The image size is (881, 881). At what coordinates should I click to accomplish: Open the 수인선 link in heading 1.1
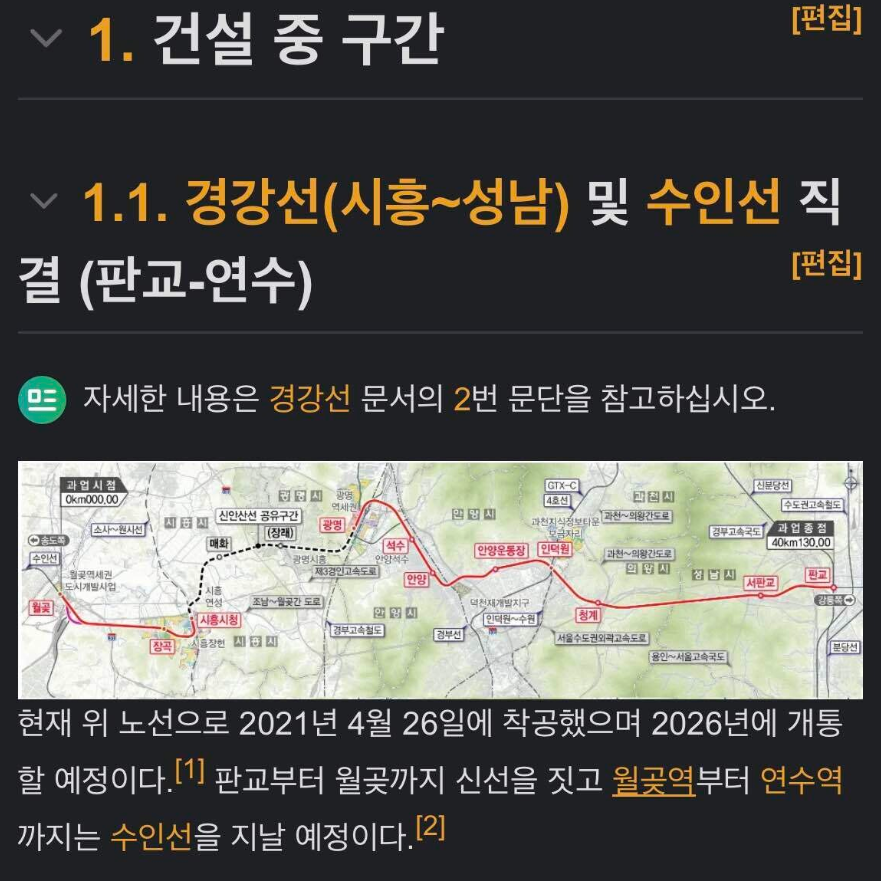(712, 202)
